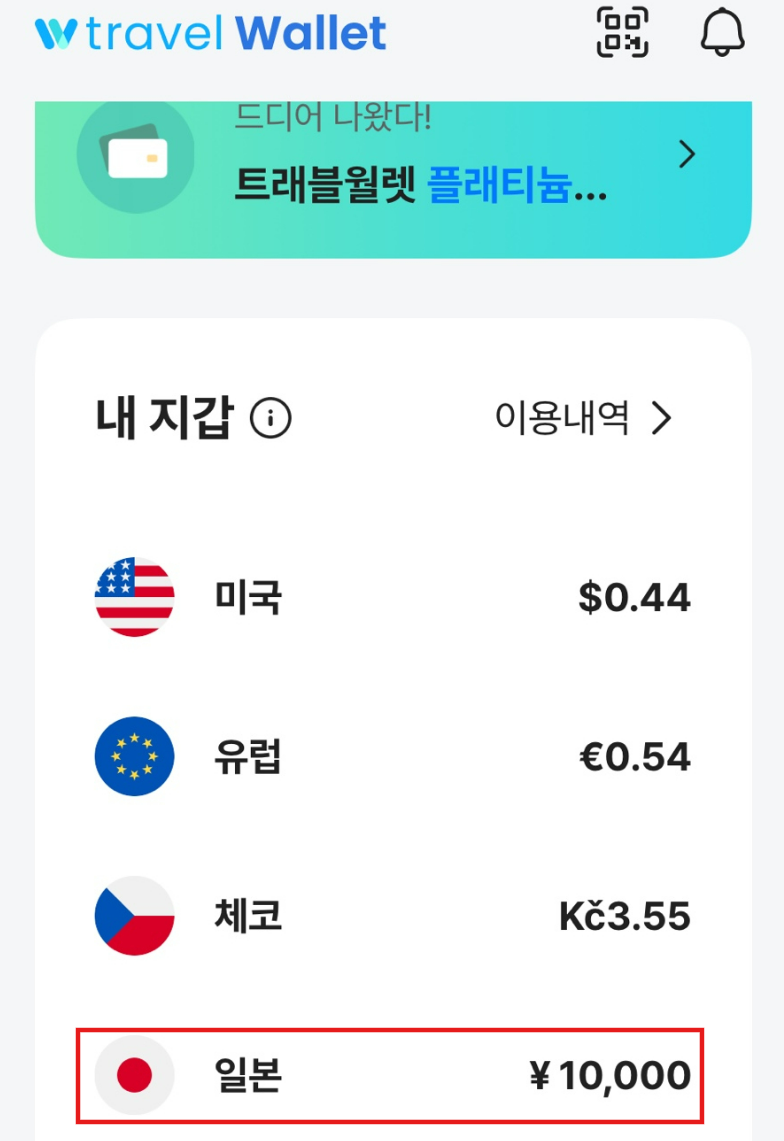Open the 유럽 wallet row

[x=390, y=757]
